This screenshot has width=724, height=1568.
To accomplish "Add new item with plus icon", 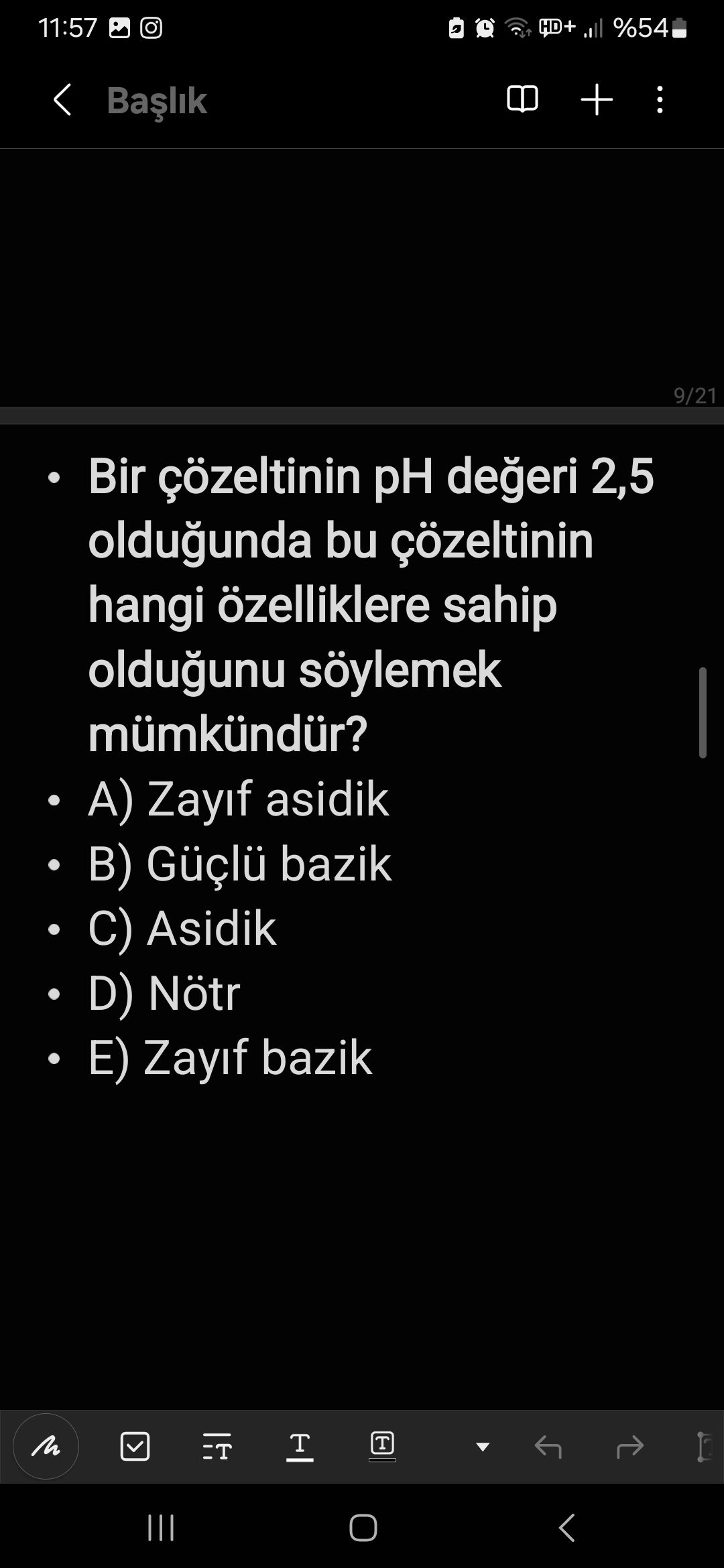I will pos(597,100).
